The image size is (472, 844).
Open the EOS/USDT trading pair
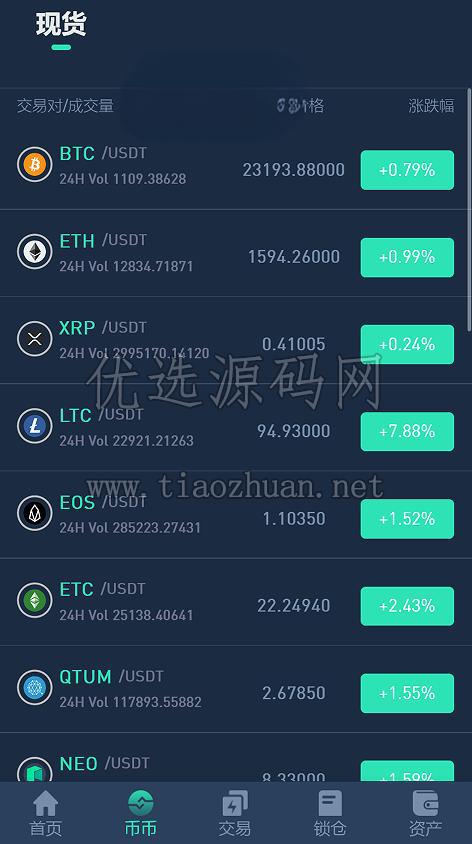click(235, 515)
